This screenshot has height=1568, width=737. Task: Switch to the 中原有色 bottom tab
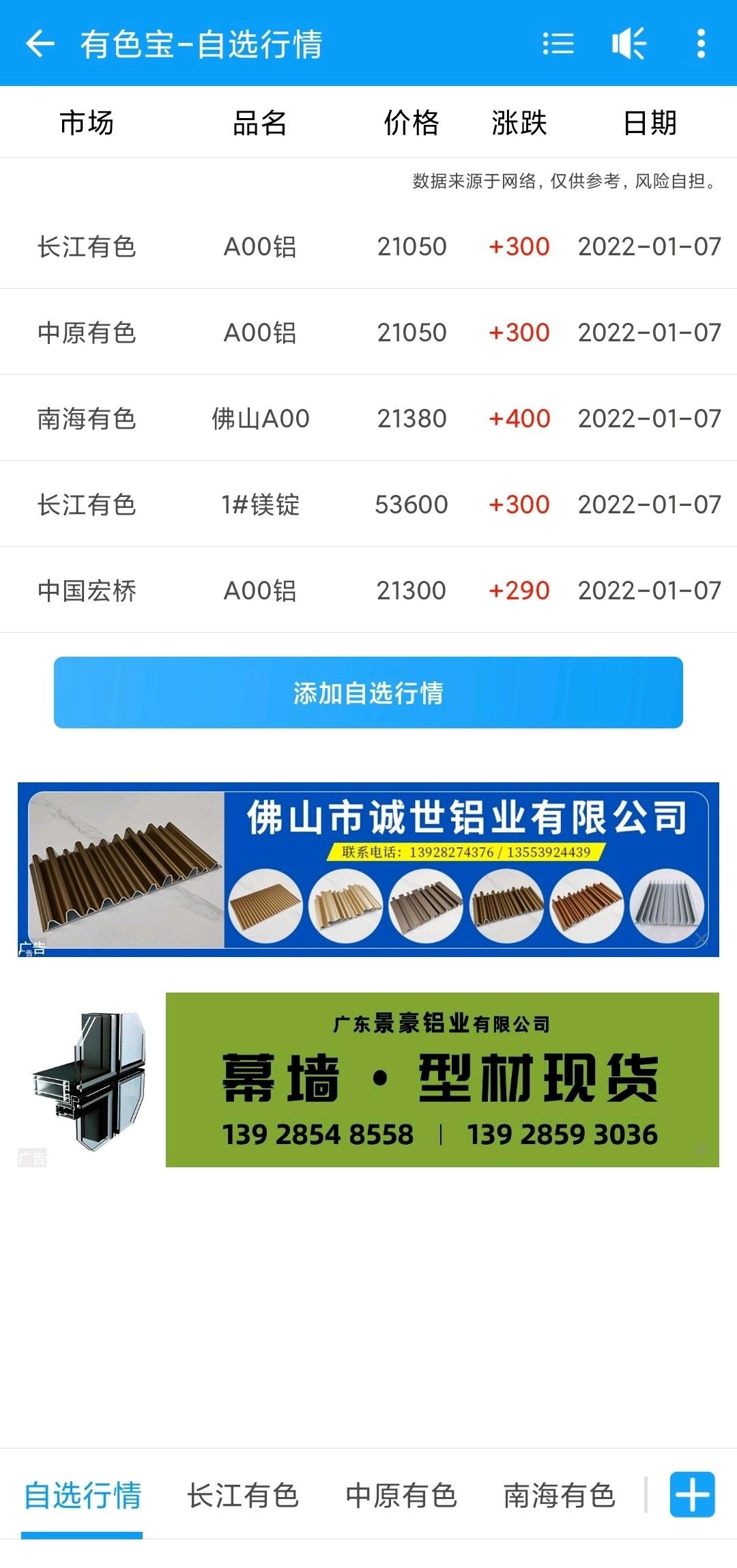(x=401, y=1496)
